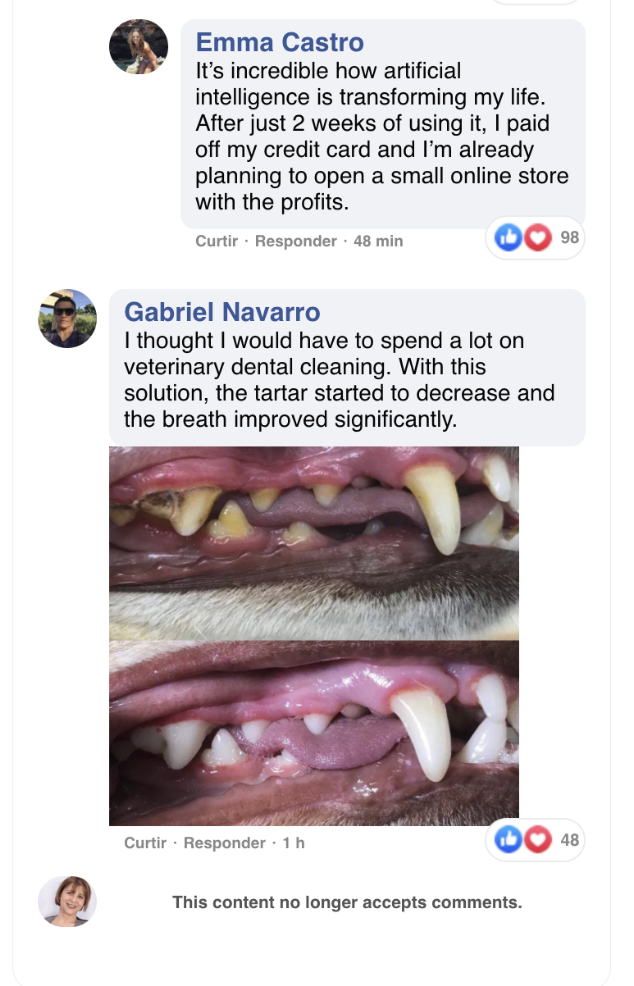Open Gabriel Navarro's profile name link

coord(222,311)
